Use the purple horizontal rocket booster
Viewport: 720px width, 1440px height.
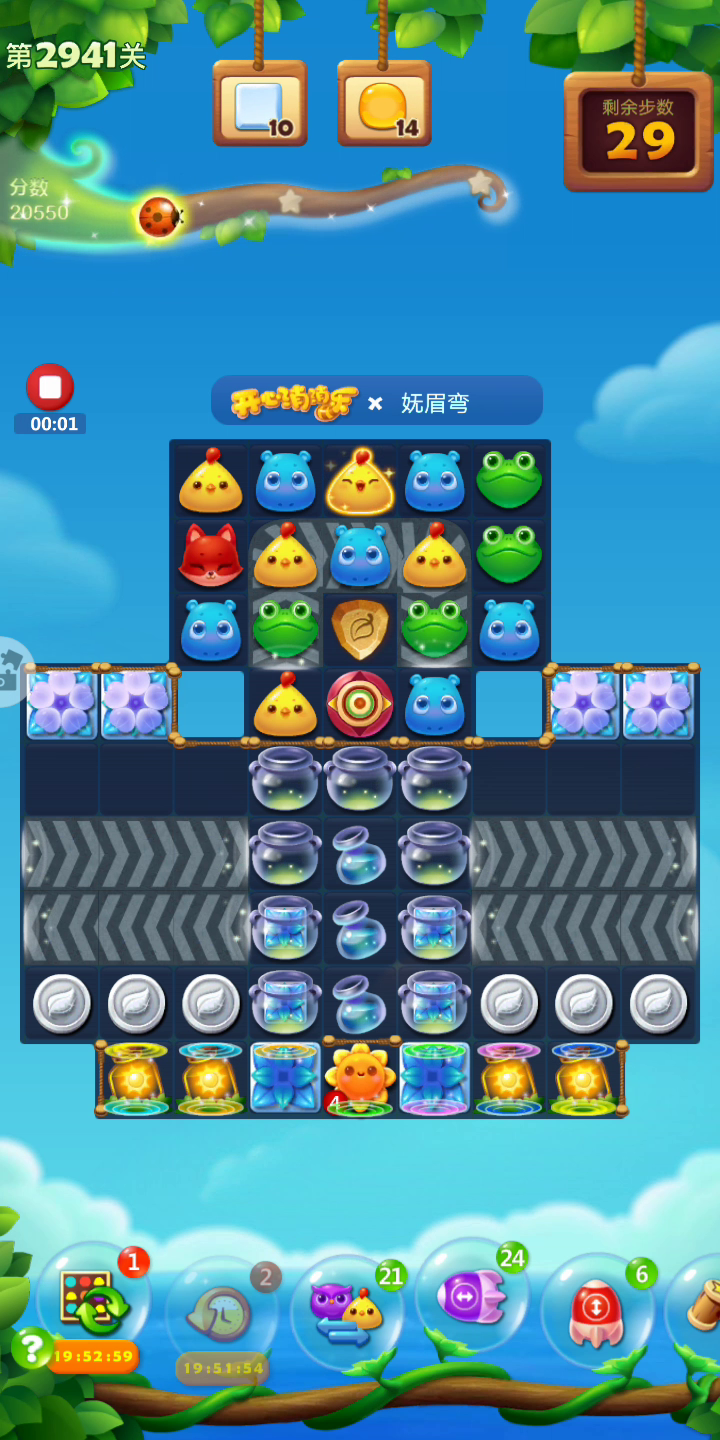pyautogui.click(x=471, y=1296)
